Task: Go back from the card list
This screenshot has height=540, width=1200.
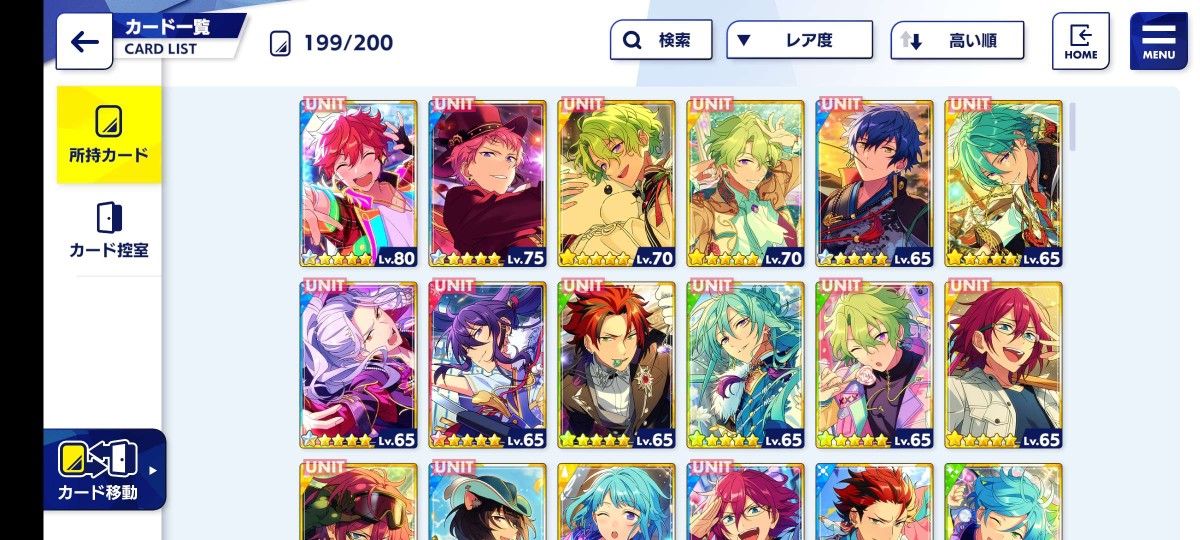Action: tap(84, 42)
